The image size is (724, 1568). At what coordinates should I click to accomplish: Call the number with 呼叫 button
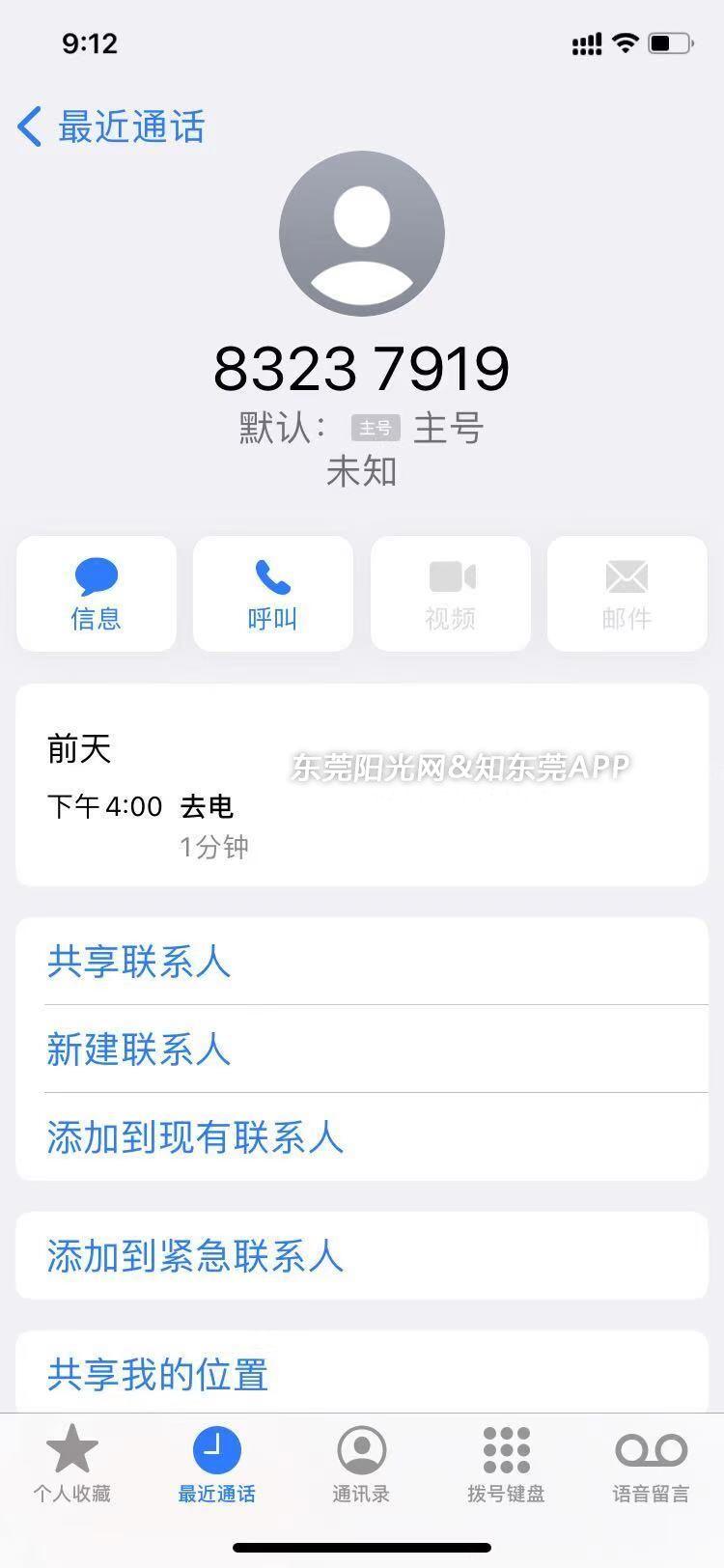tap(273, 594)
